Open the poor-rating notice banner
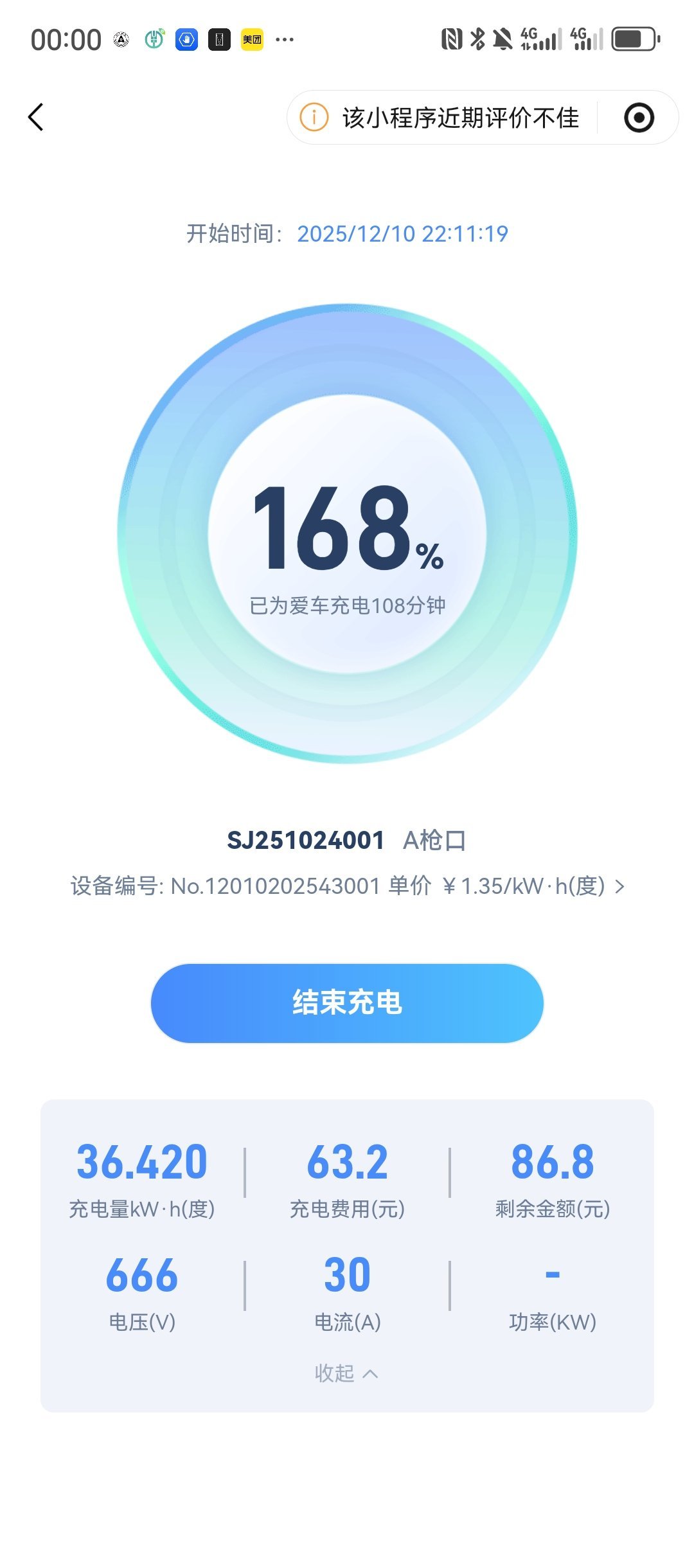This screenshot has height=1568, width=694. (x=461, y=118)
